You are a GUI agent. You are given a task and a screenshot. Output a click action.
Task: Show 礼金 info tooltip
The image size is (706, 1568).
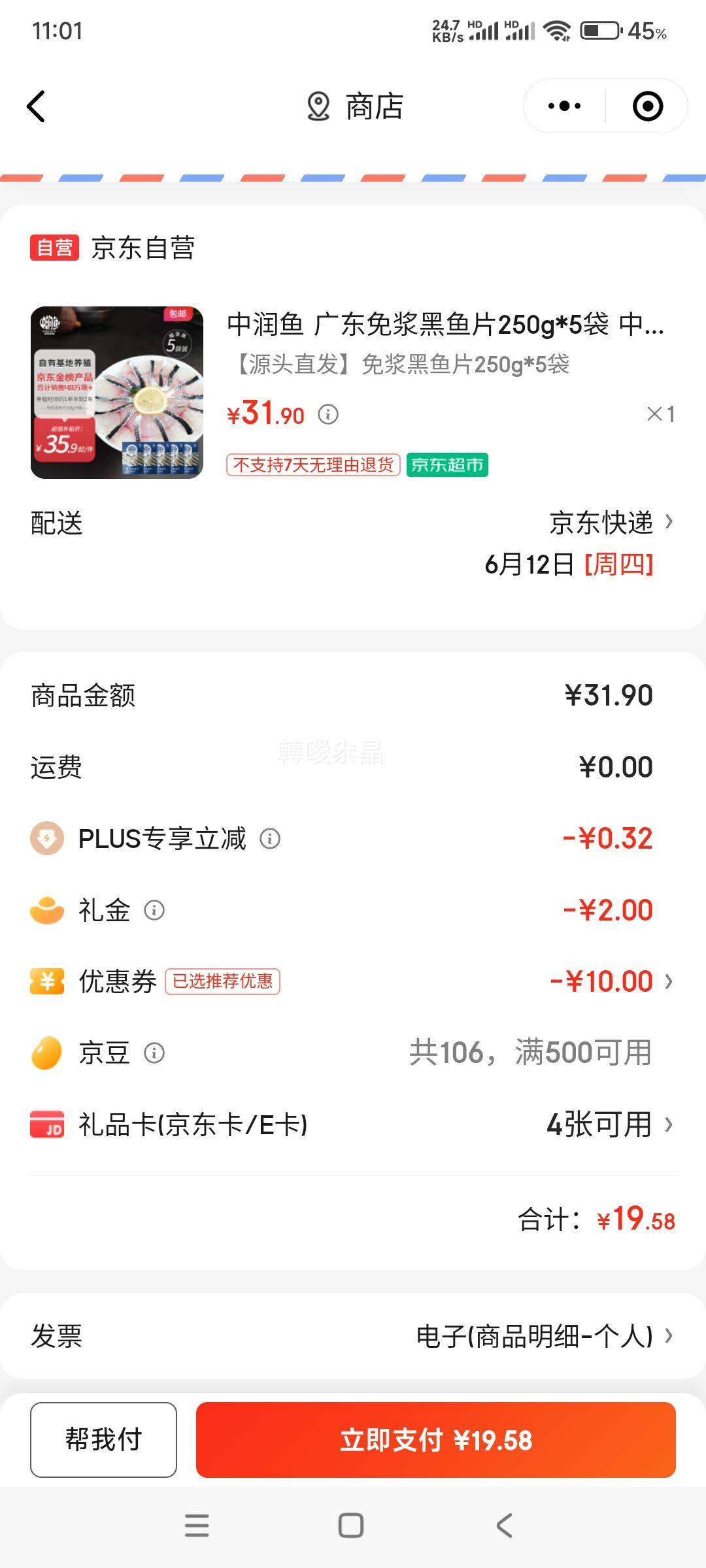pyautogui.click(x=154, y=910)
